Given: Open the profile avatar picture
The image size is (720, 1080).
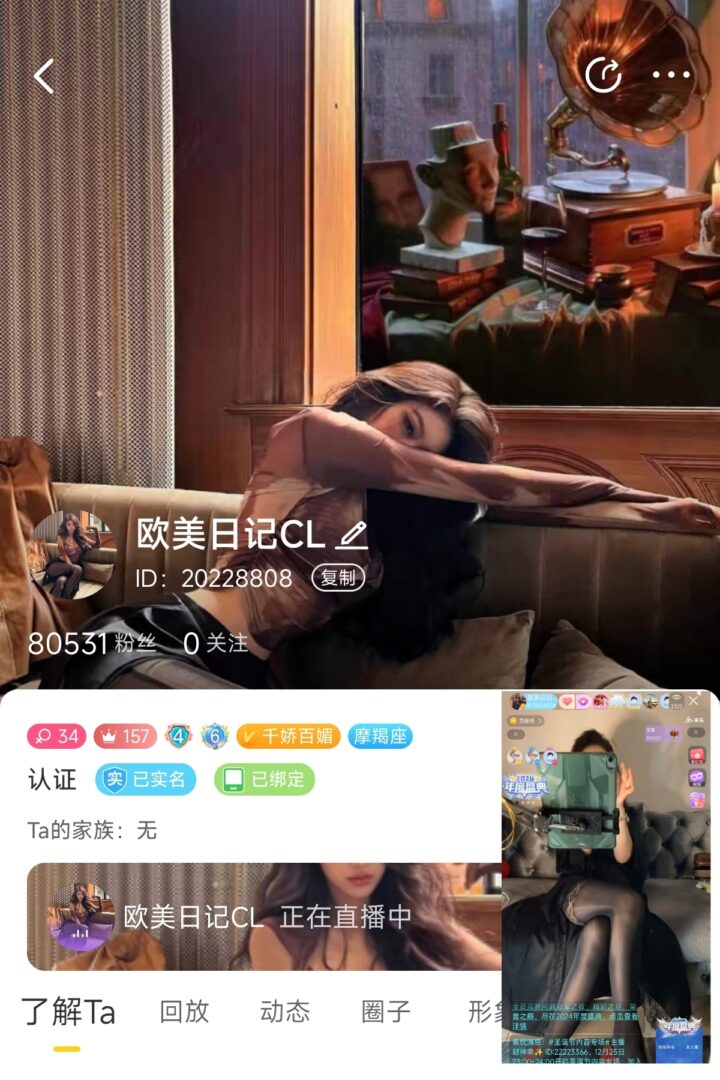Looking at the screenshot, I should [x=72, y=556].
